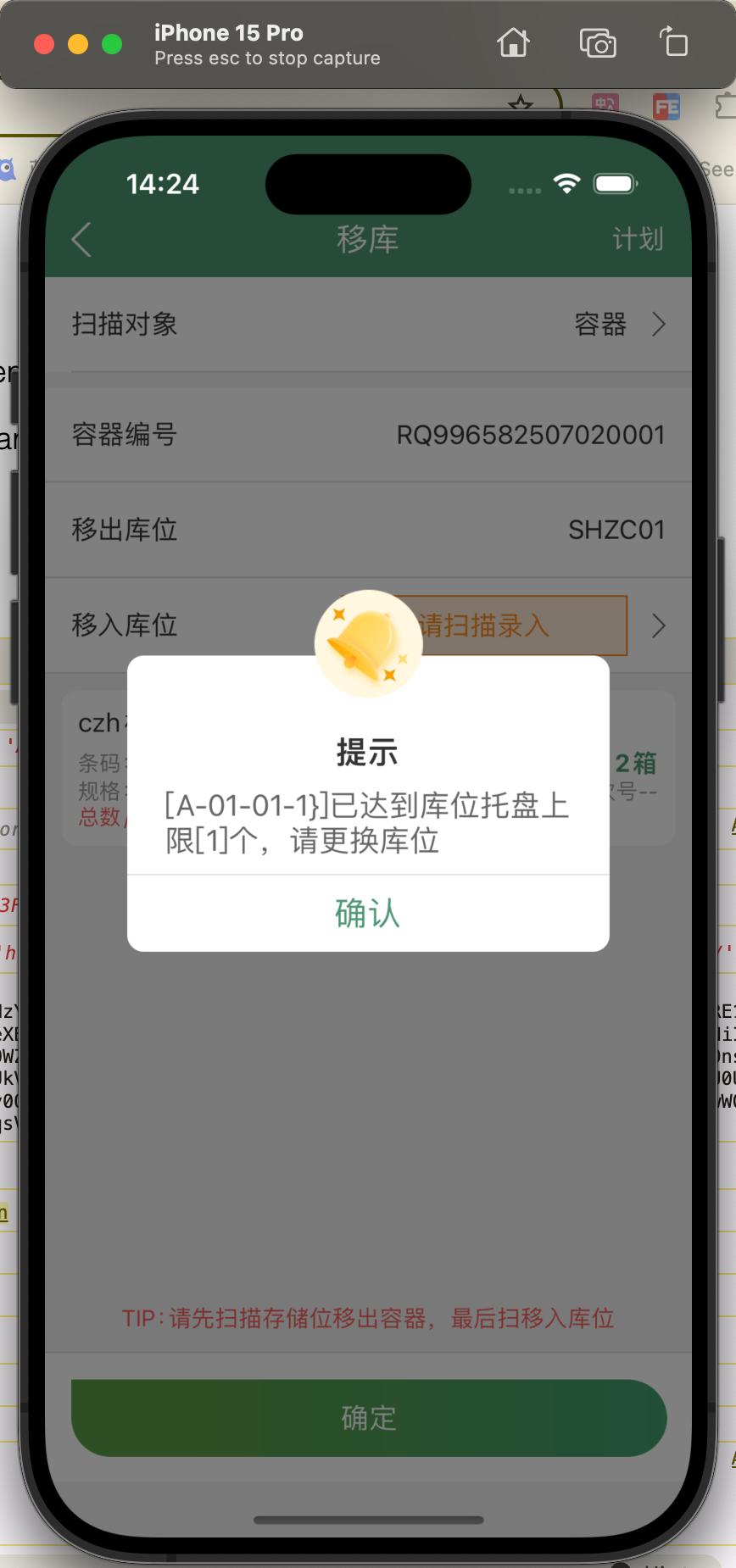Go to the simulator home screen
736x1568 pixels.
[513, 43]
